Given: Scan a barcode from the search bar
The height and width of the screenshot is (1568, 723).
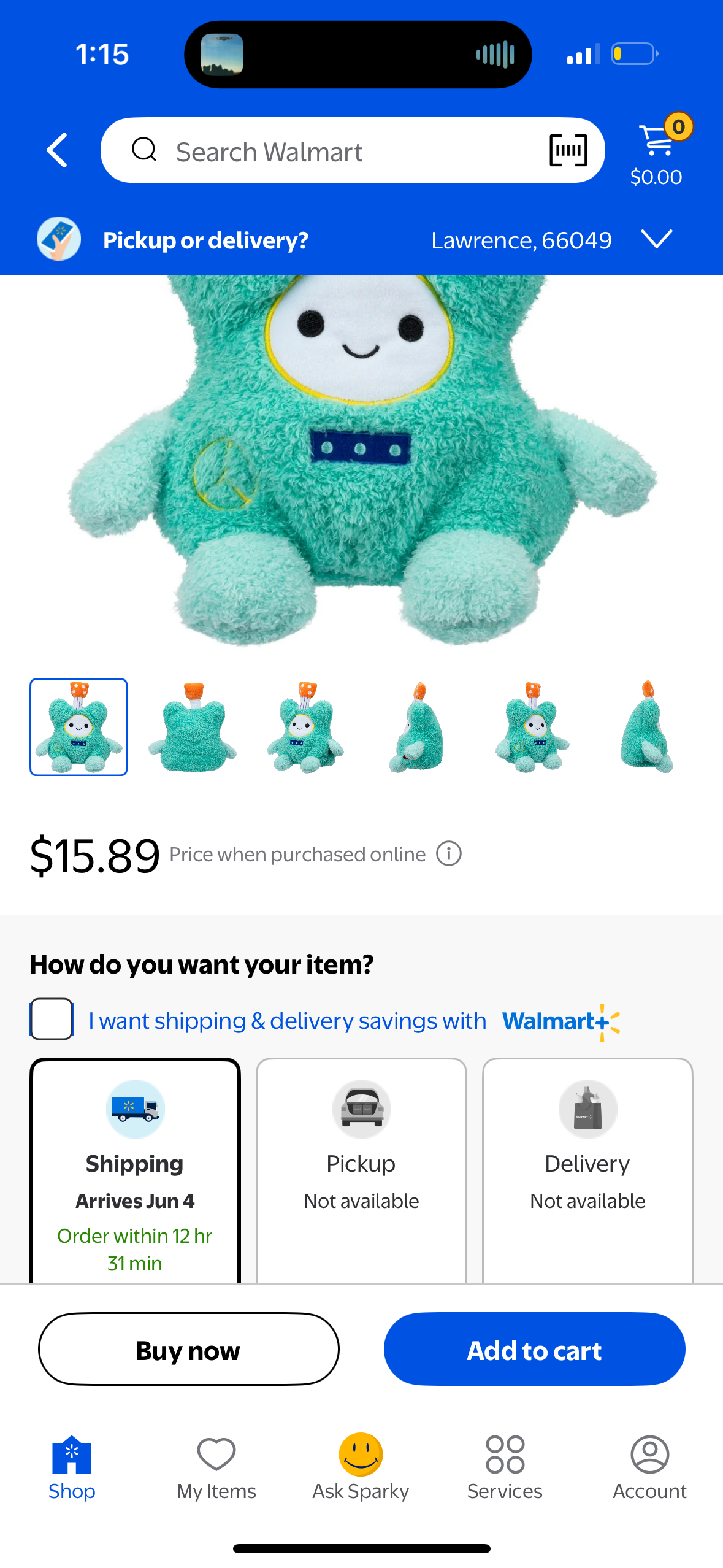Looking at the screenshot, I should 568,150.
